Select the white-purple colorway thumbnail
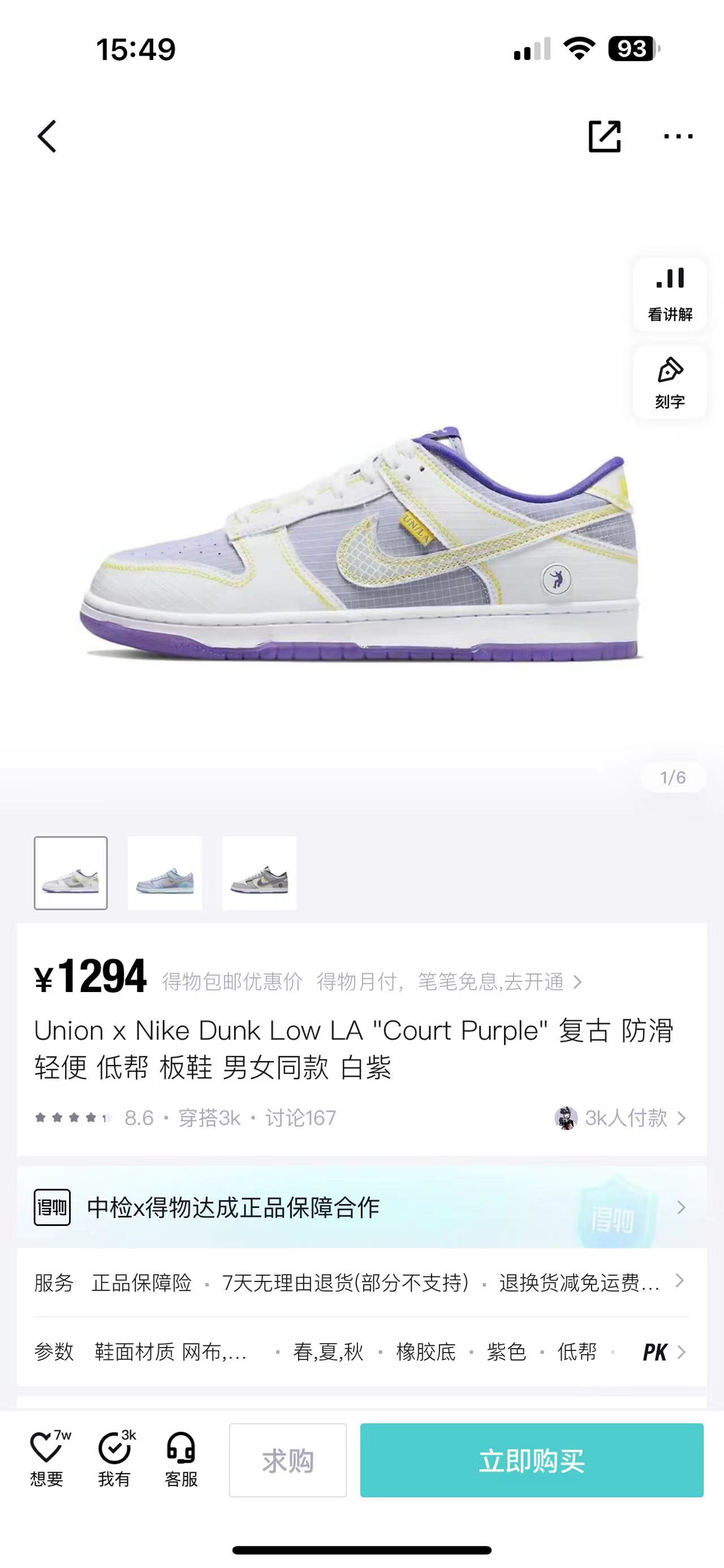This screenshot has width=724, height=1568. (71, 873)
